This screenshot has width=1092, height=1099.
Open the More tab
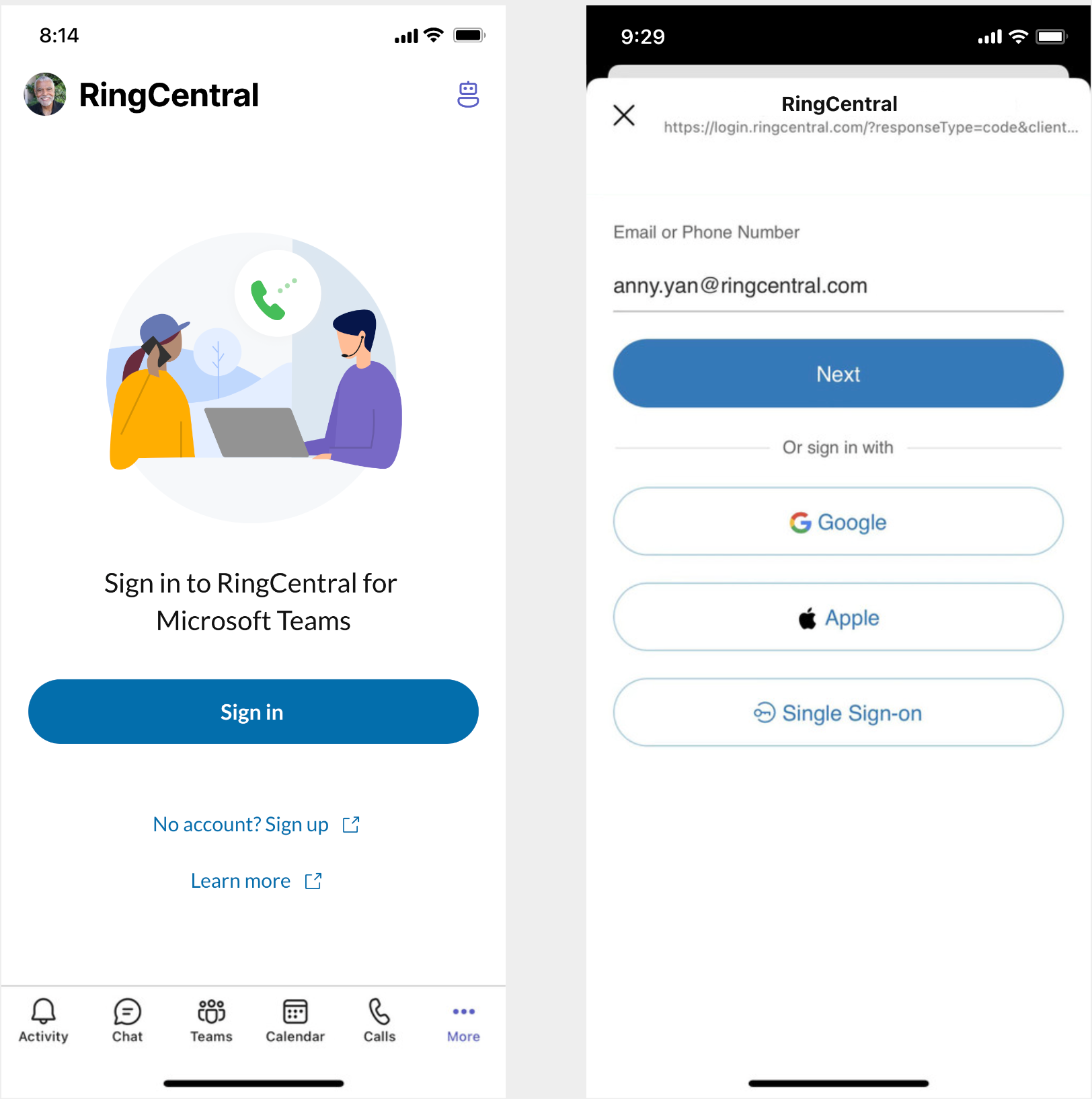463,1020
